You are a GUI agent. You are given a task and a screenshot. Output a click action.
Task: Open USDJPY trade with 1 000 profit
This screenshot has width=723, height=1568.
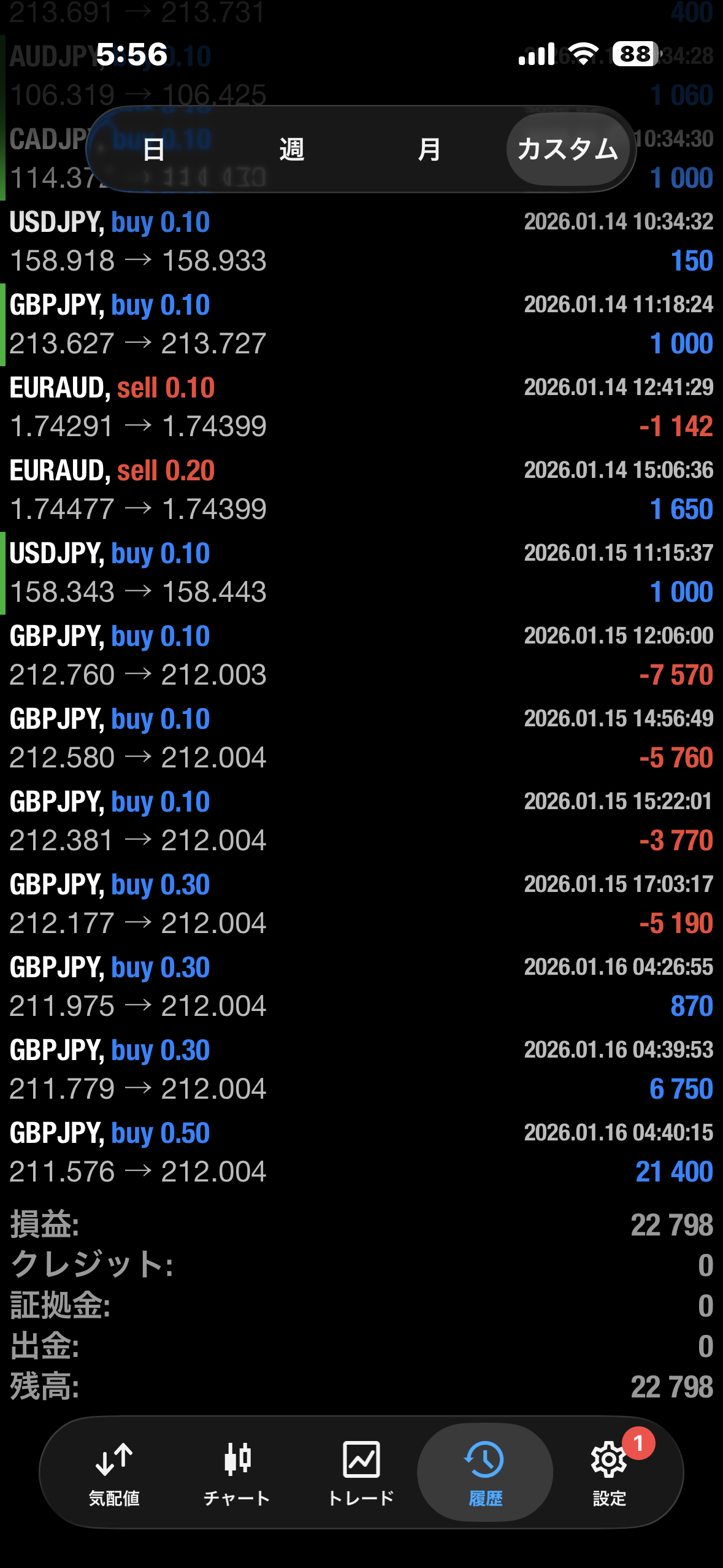click(x=361, y=572)
